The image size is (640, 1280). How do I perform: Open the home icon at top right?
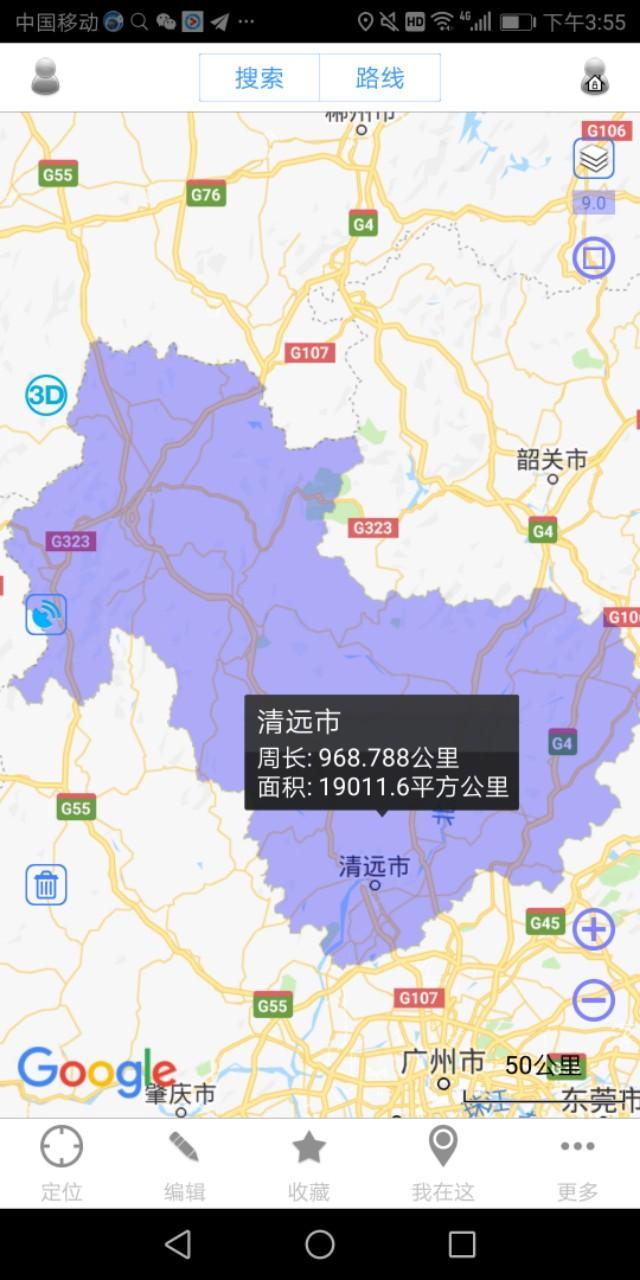click(x=594, y=77)
